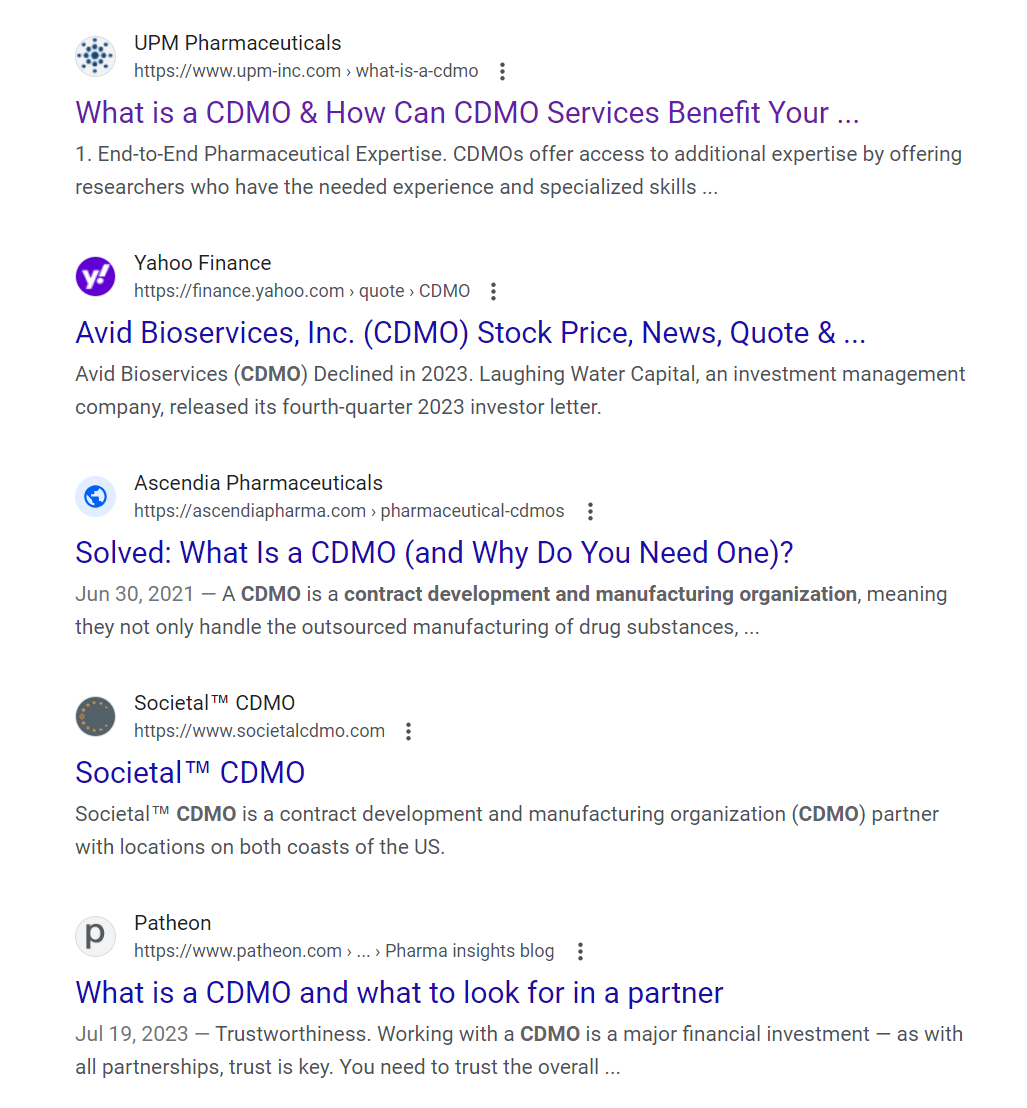Click the UPM Pharmaceuticals site favicon
Image resolution: width=1027 pixels, height=1108 pixels.
click(x=95, y=55)
